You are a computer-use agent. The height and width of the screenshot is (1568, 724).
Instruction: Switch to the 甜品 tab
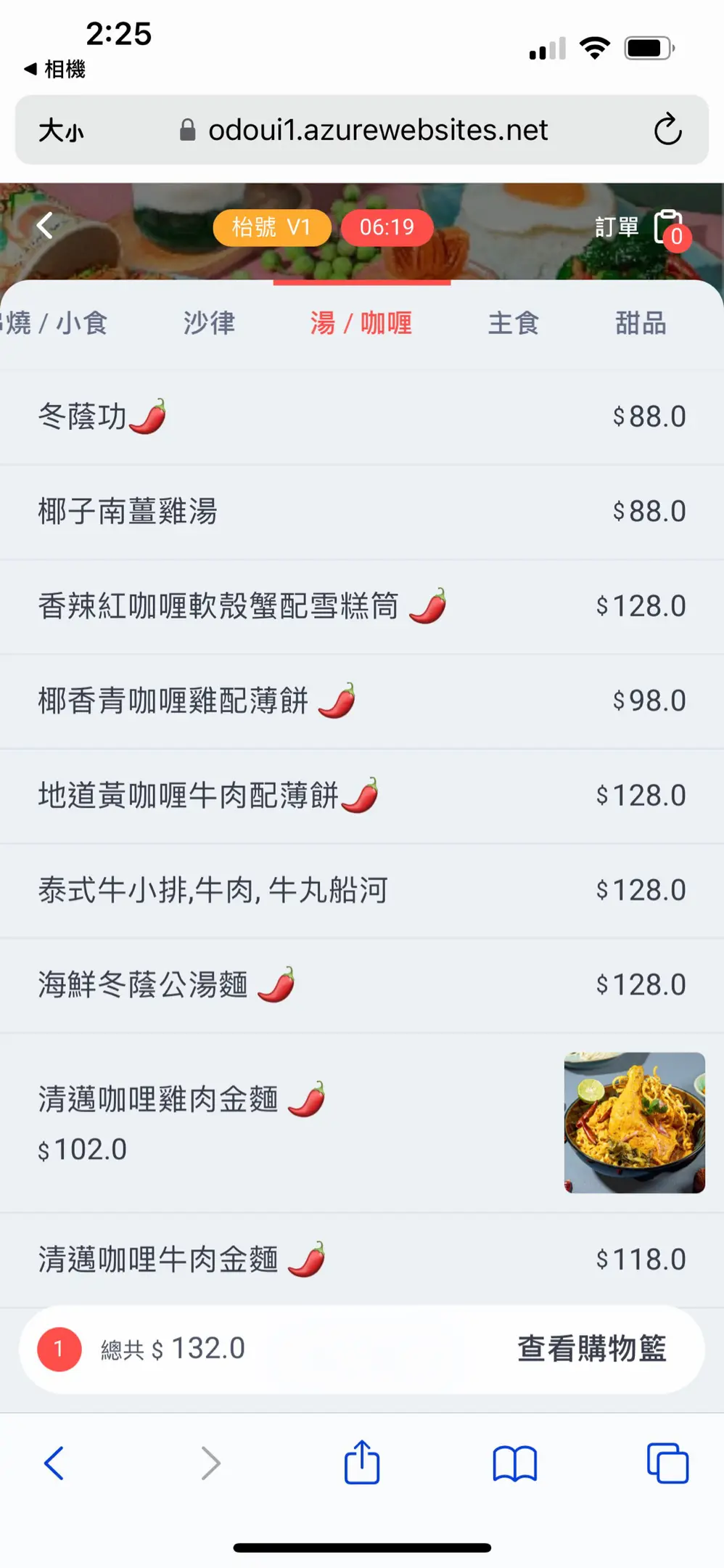pos(641,323)
